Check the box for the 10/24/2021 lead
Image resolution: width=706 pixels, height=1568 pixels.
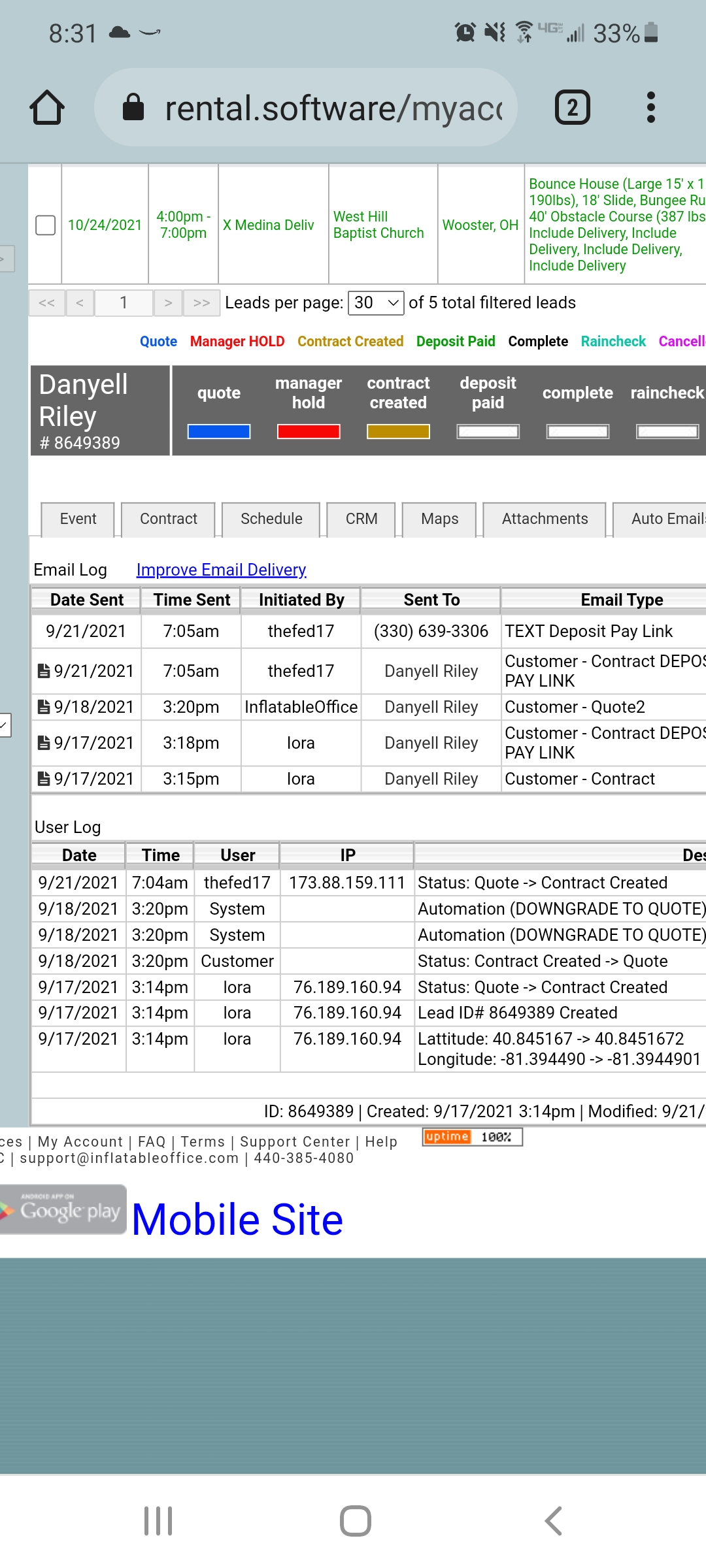(45, 225)
